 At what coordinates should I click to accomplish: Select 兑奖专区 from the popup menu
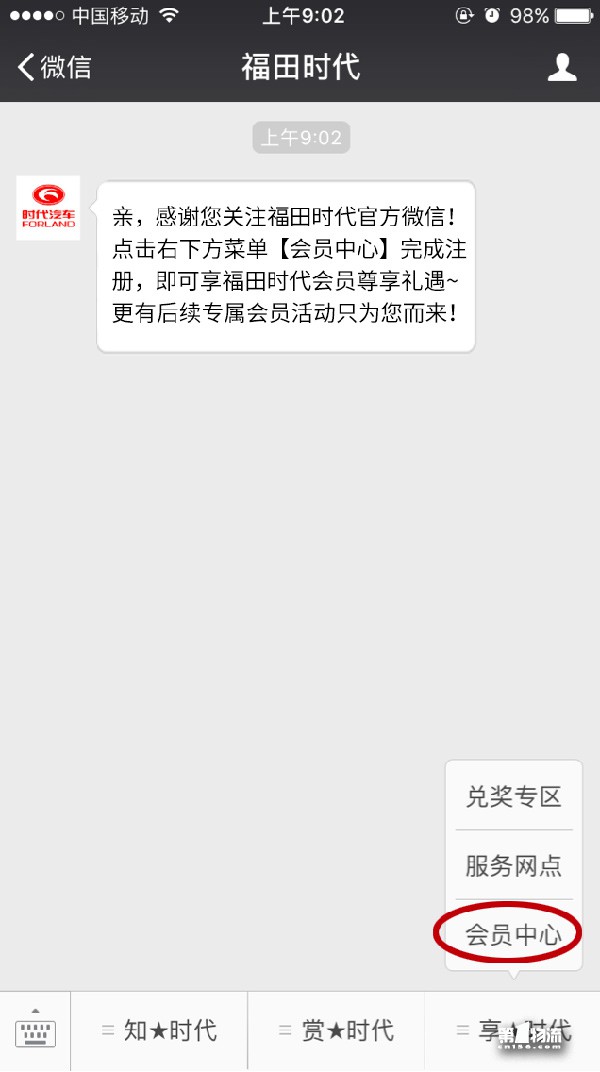[x=514, y=797]
